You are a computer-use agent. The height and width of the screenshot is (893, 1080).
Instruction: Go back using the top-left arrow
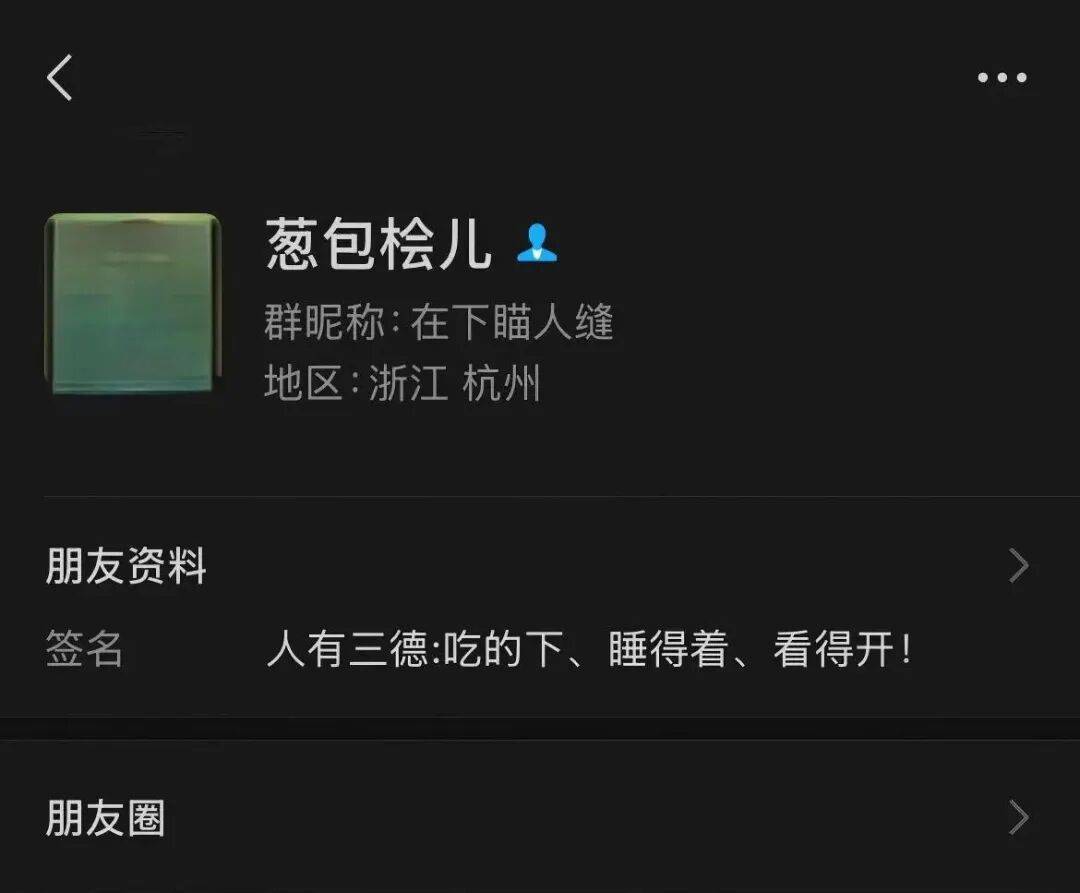pyautogui.click(x=60, y=78)
